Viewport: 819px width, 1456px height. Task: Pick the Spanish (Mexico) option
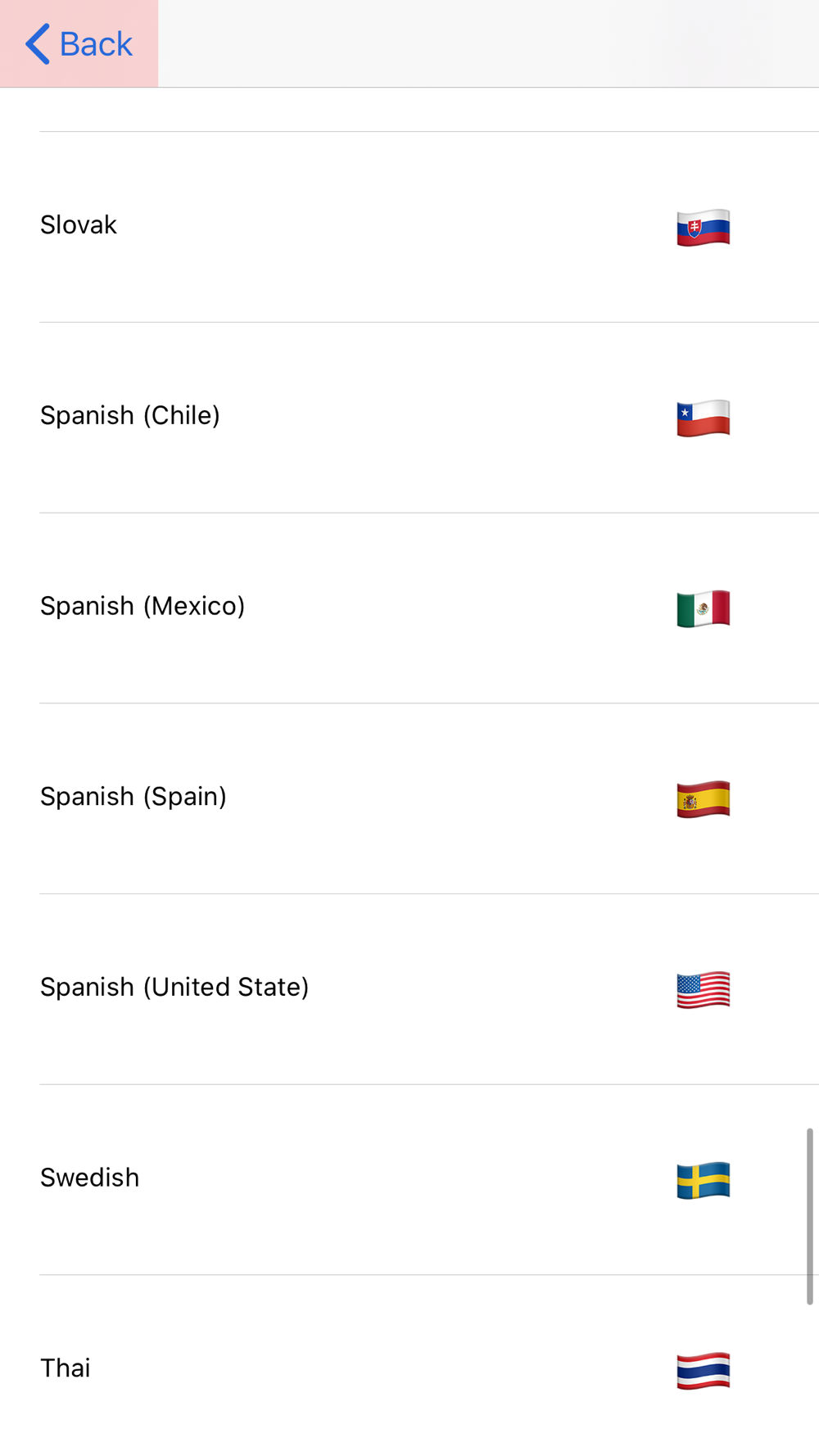[409, 608]
